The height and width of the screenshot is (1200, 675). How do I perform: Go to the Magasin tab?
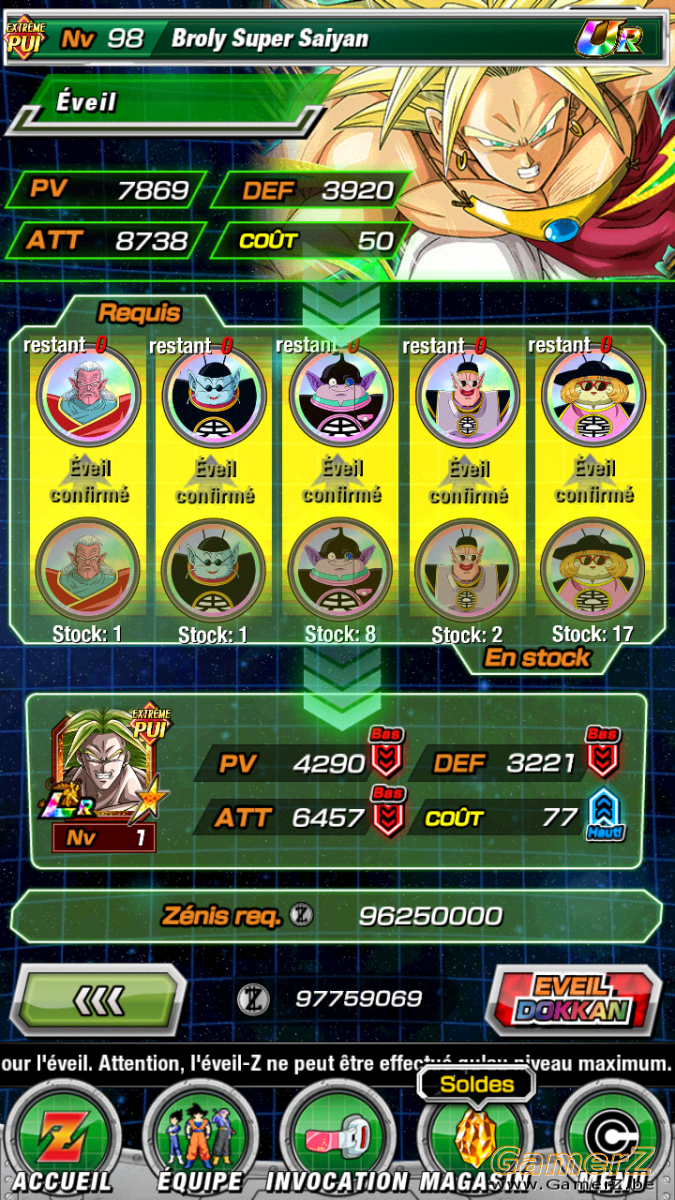472,1138
